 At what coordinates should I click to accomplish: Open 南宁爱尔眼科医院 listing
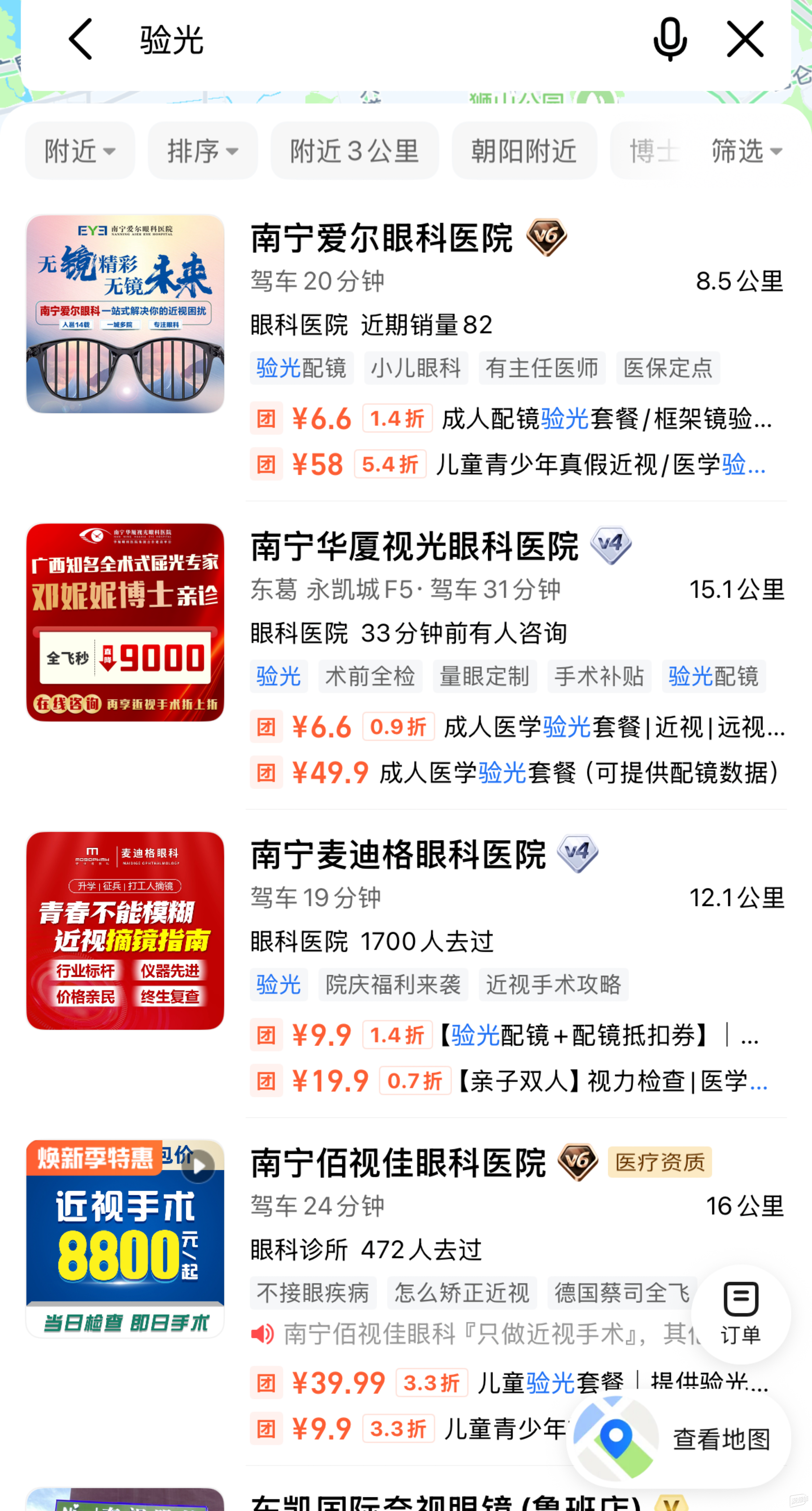point(382,238)
